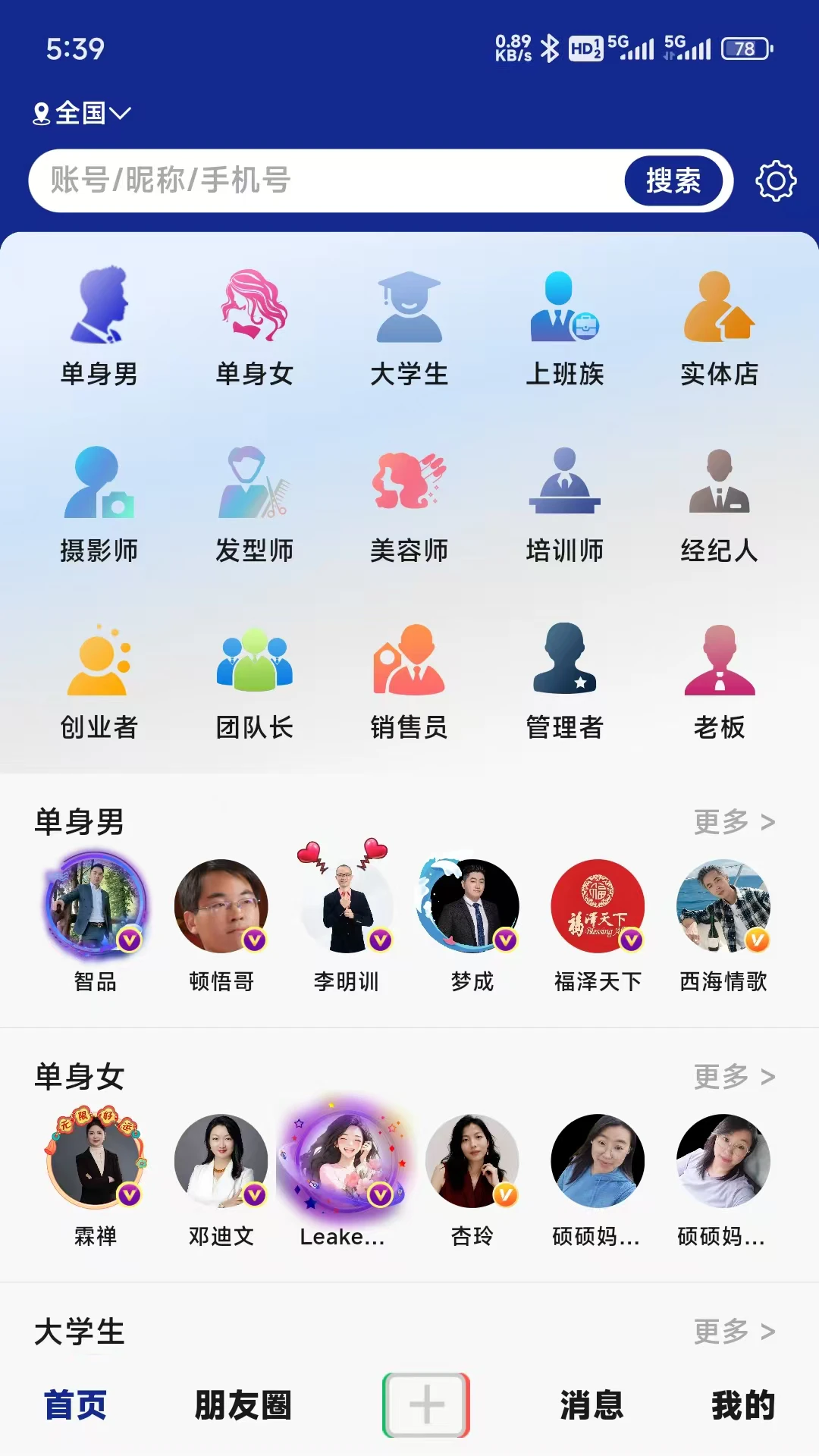Switch to the 朋友圈 tab
Image resolution: width=819 pixels, height=1456 pixels.
[243, 1405]
